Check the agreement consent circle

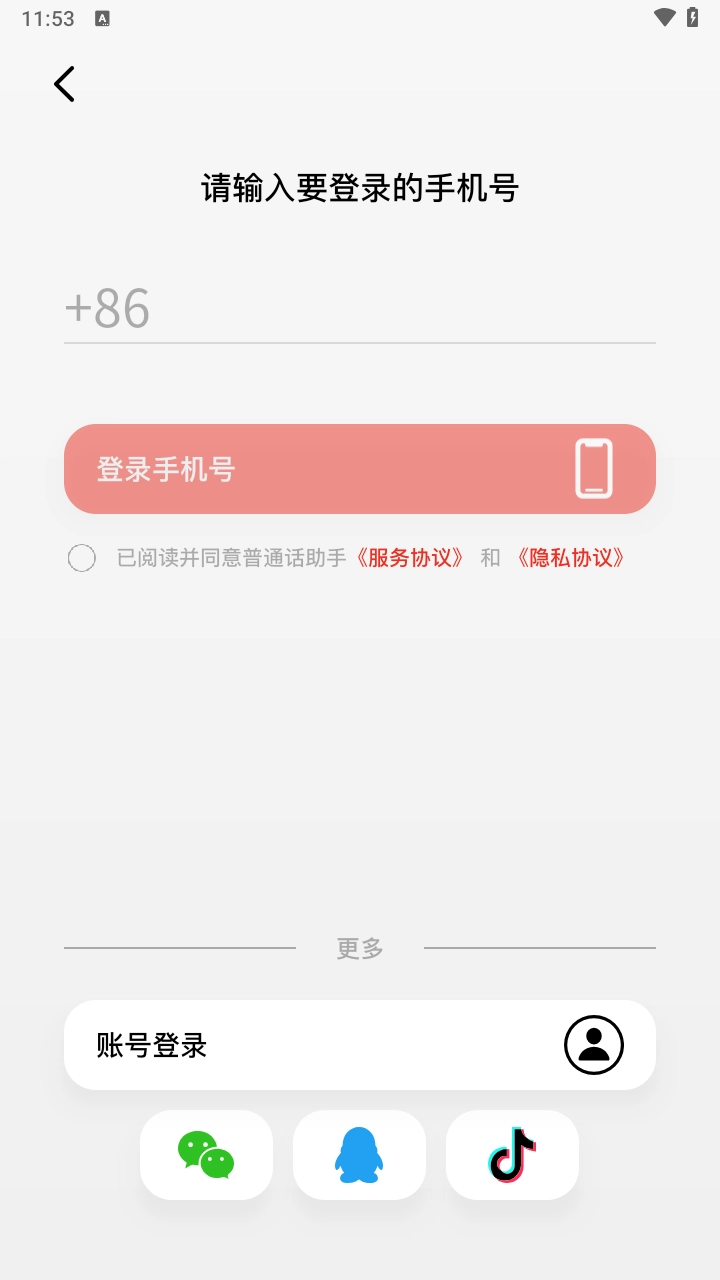(82, 557)
